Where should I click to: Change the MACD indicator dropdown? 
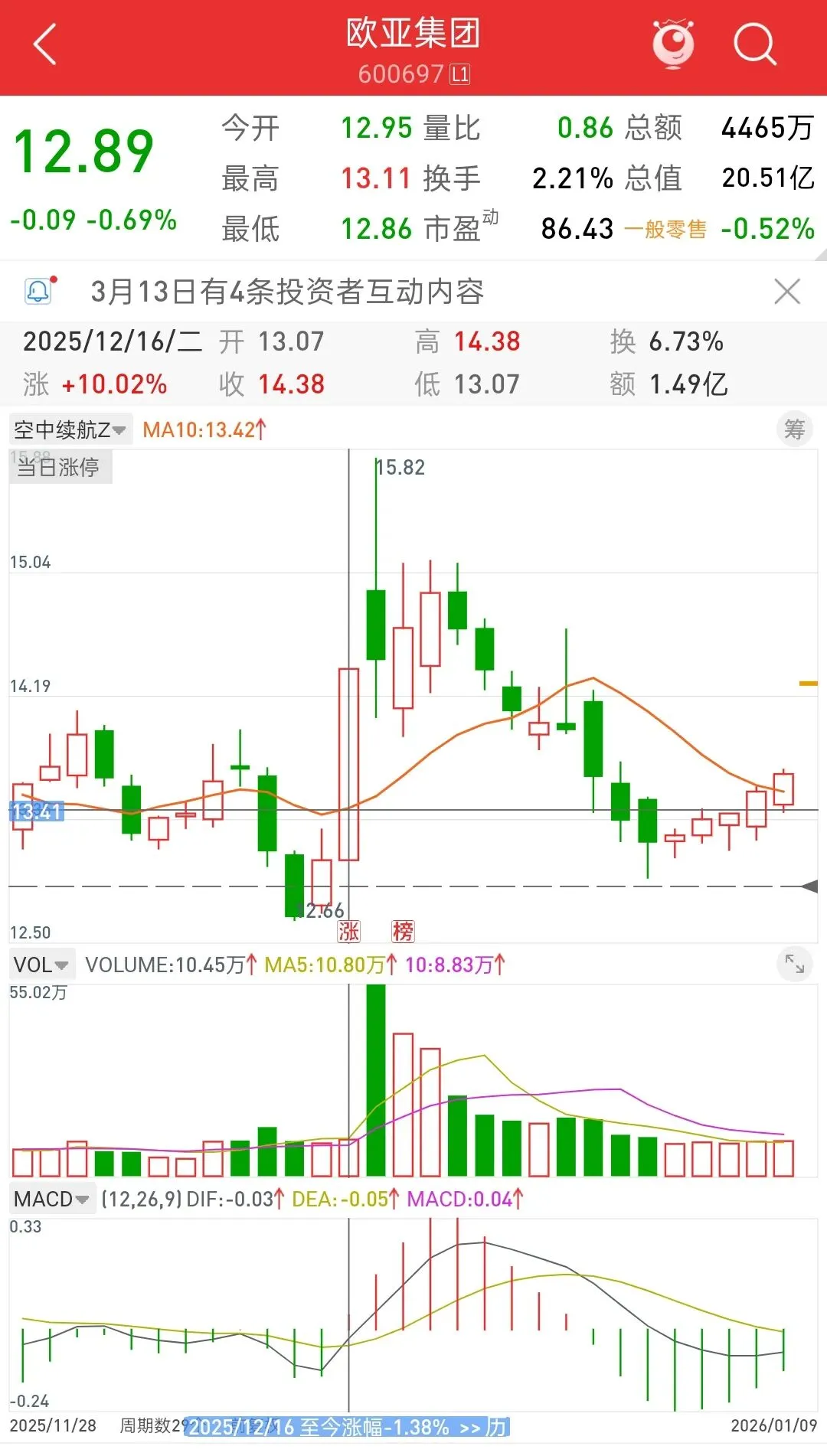tap(51, 1199)
